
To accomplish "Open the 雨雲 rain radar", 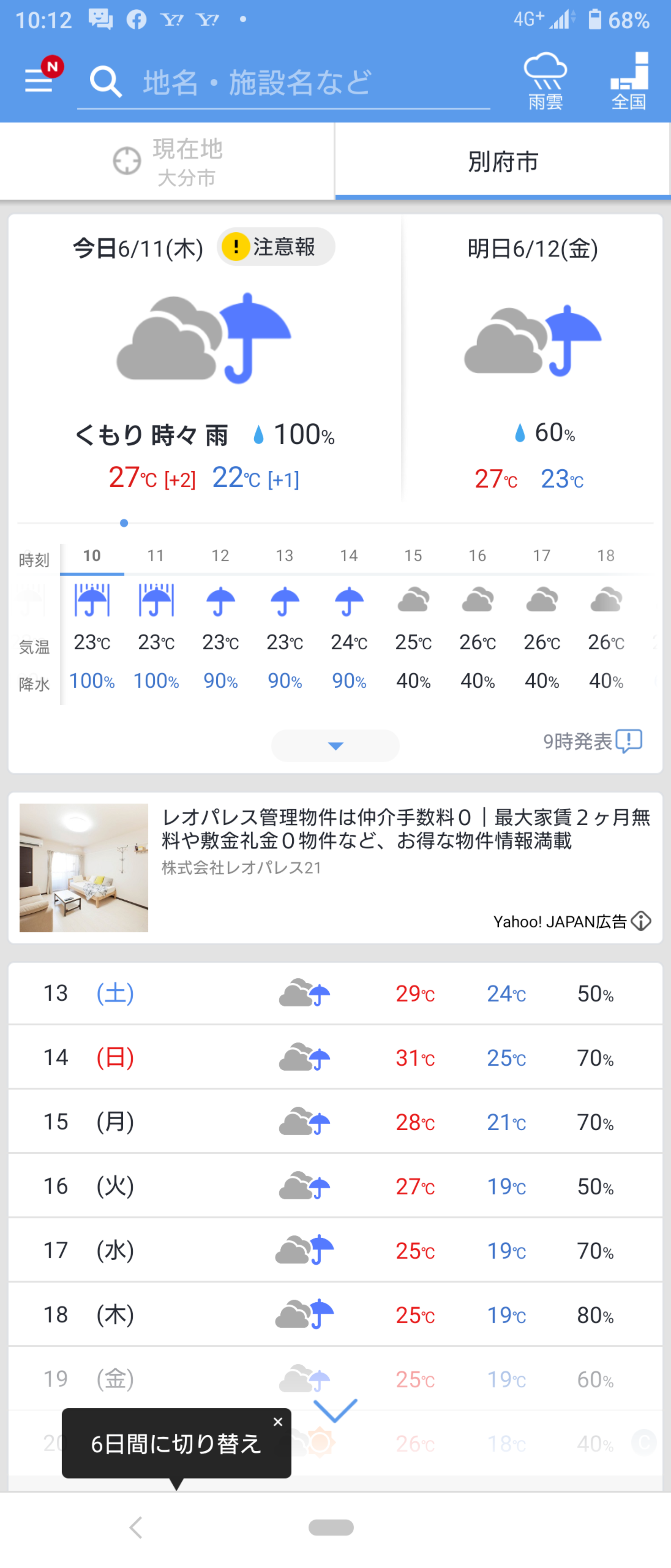I will coord(544,81).
